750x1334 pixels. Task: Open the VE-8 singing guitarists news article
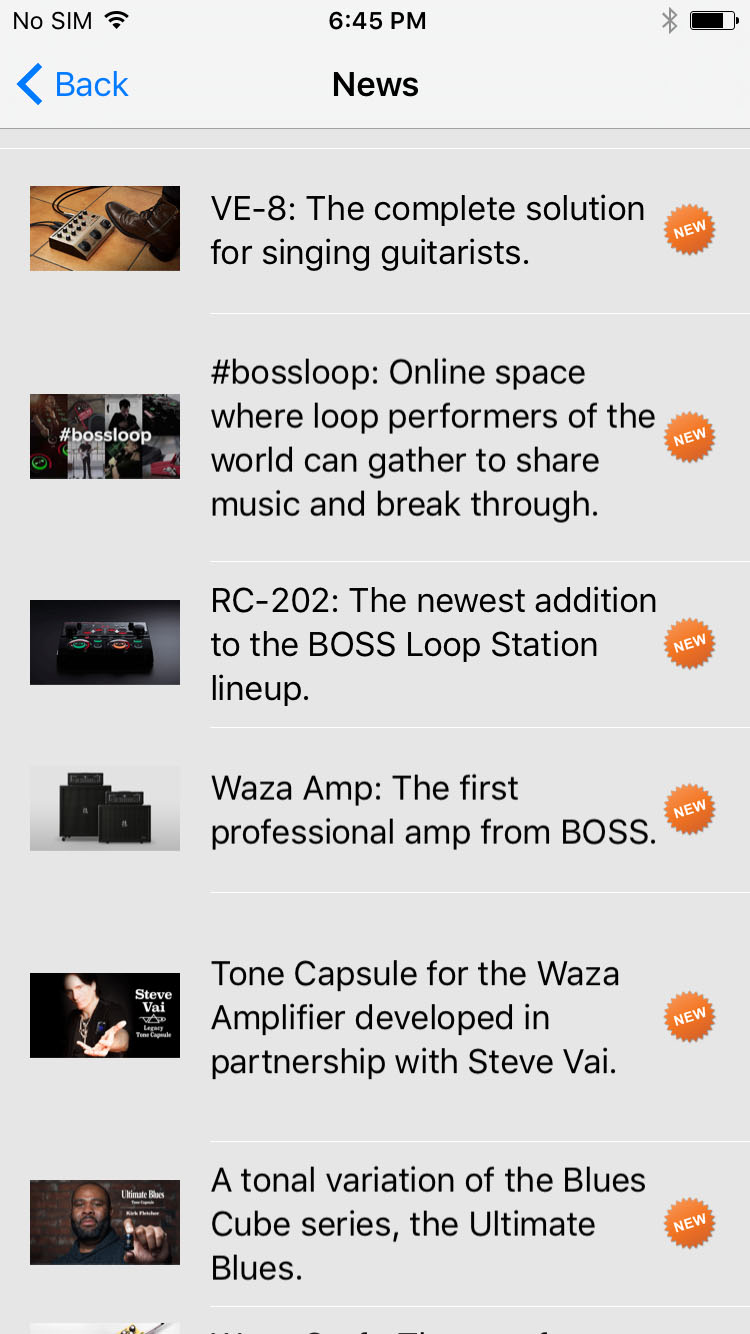point(427,230)
